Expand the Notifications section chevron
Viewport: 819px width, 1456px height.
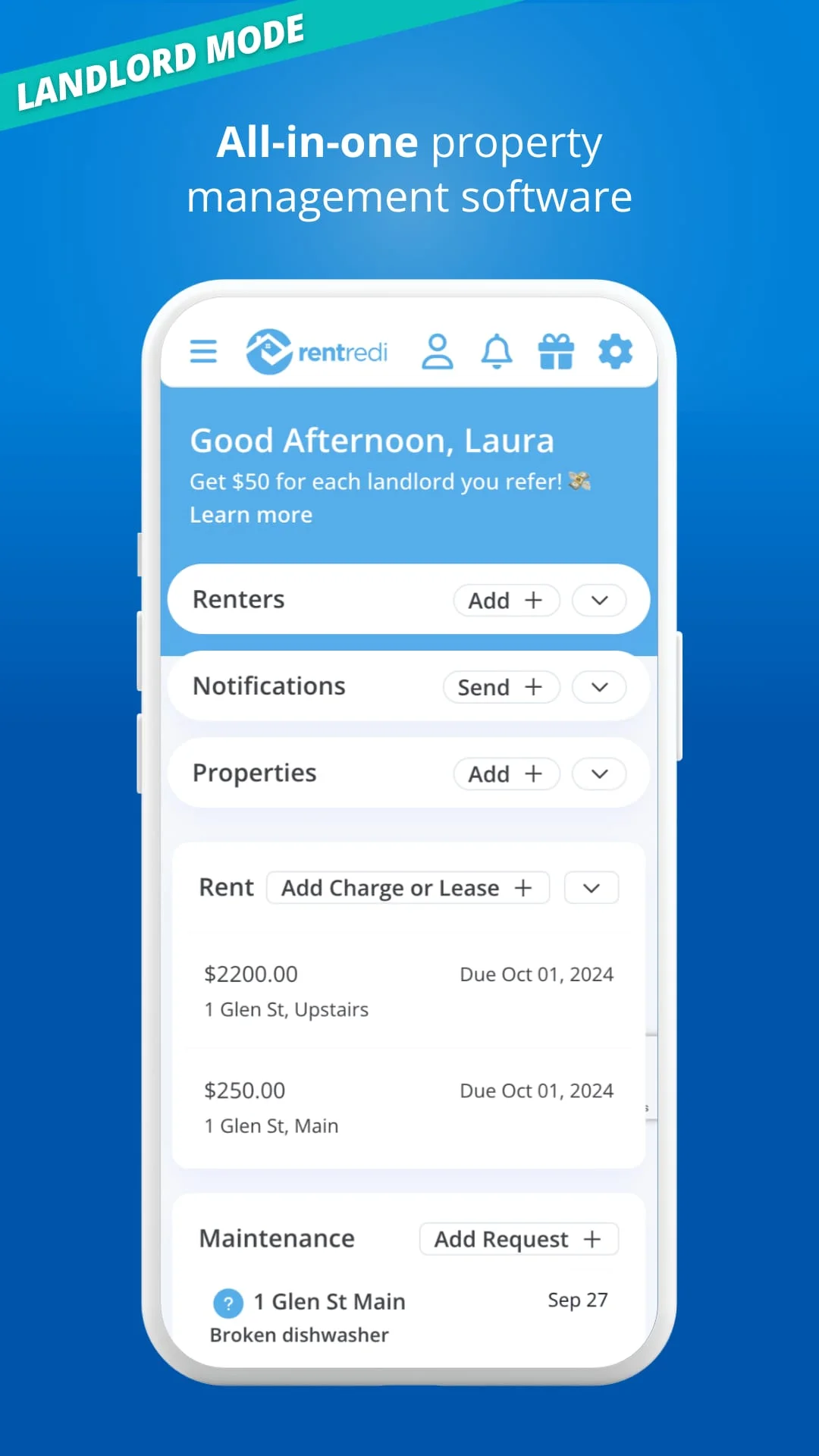click(x=598, y=687)
